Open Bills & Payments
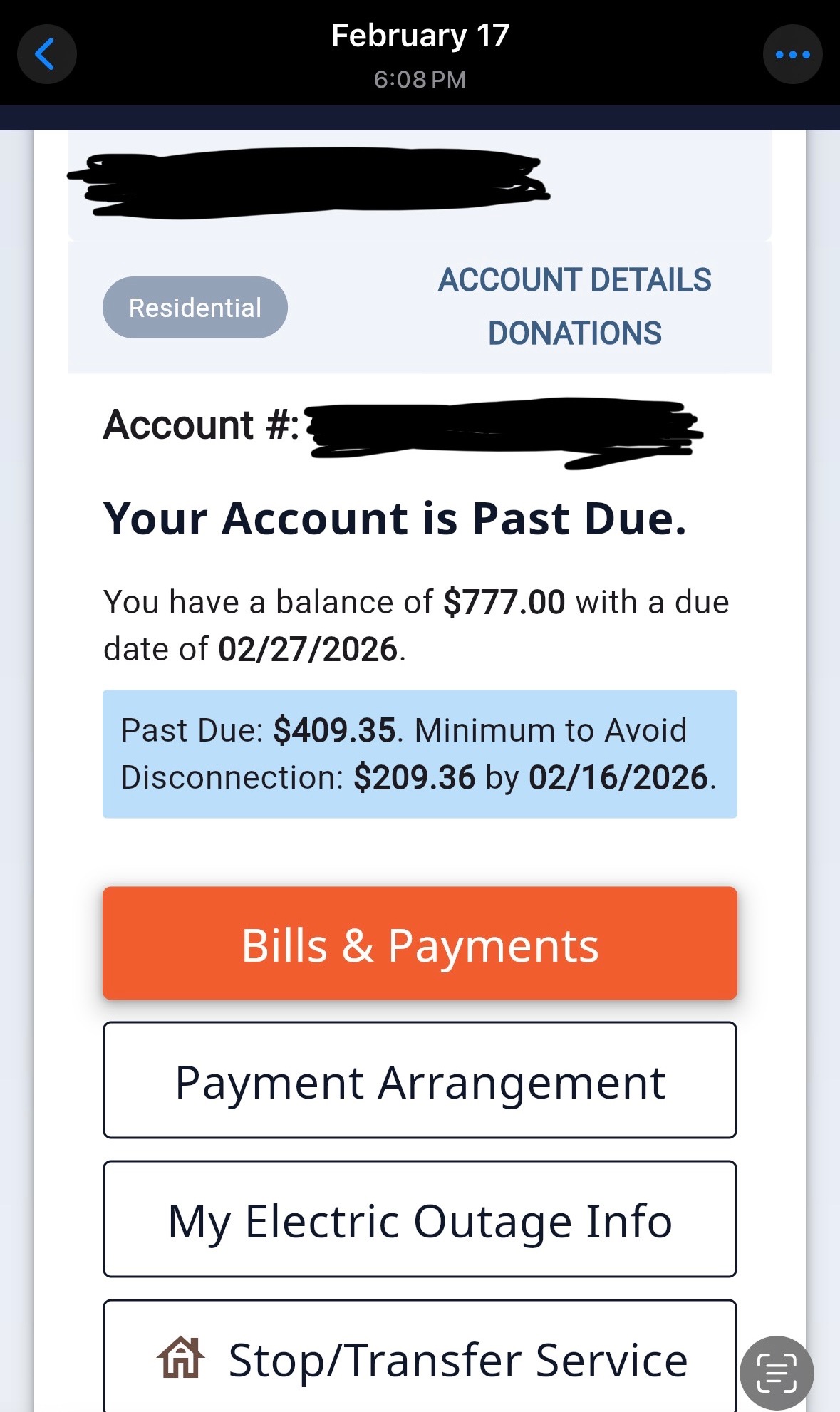 tap(420, 943)
